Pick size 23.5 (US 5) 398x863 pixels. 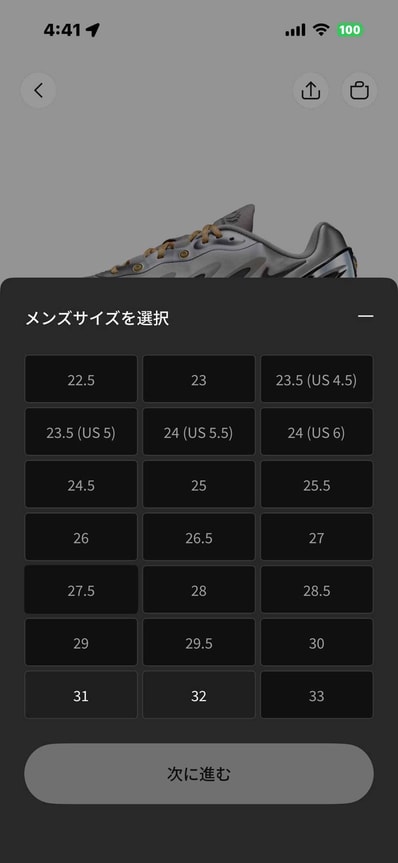coord(81,432)
